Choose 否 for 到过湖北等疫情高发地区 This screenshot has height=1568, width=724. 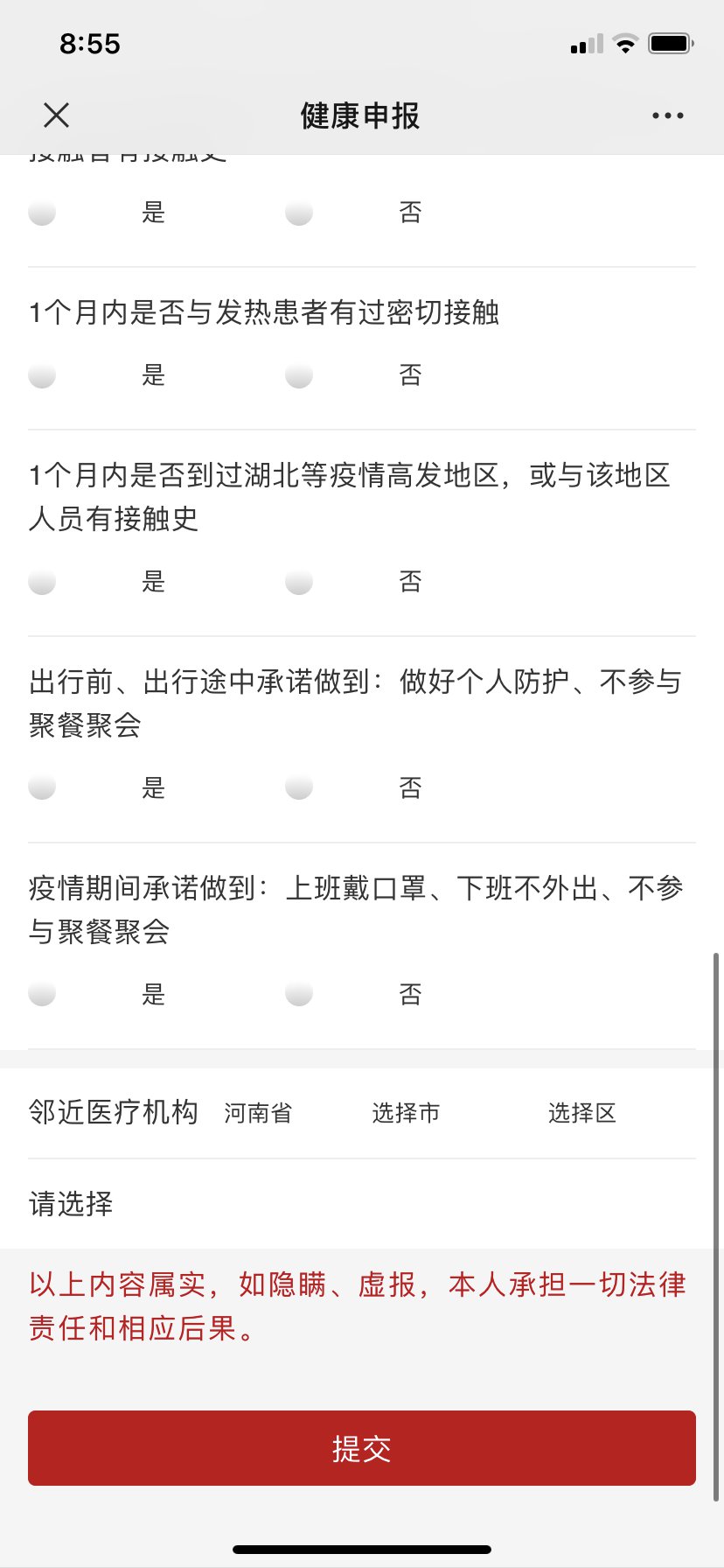[300, 582]
